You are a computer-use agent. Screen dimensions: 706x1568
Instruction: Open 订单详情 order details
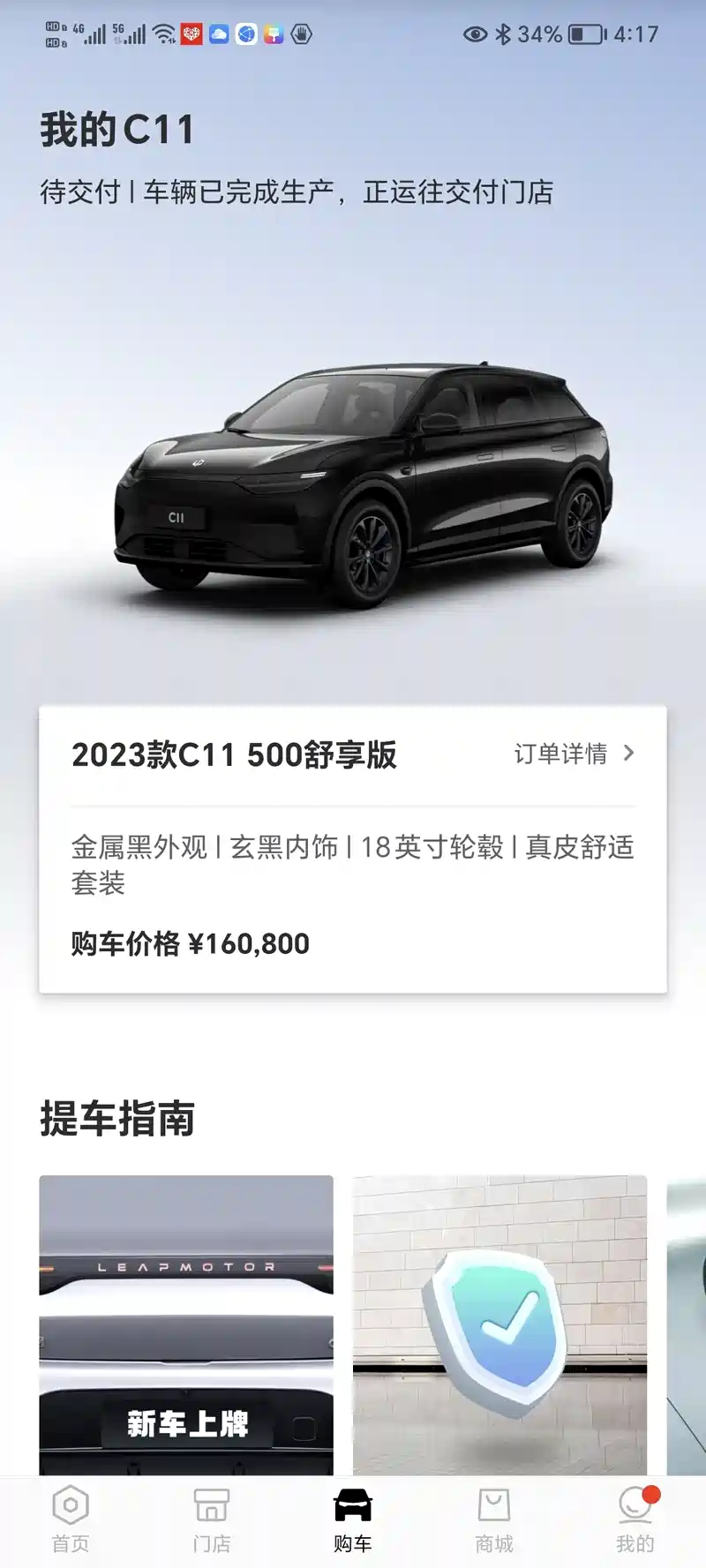574,754
